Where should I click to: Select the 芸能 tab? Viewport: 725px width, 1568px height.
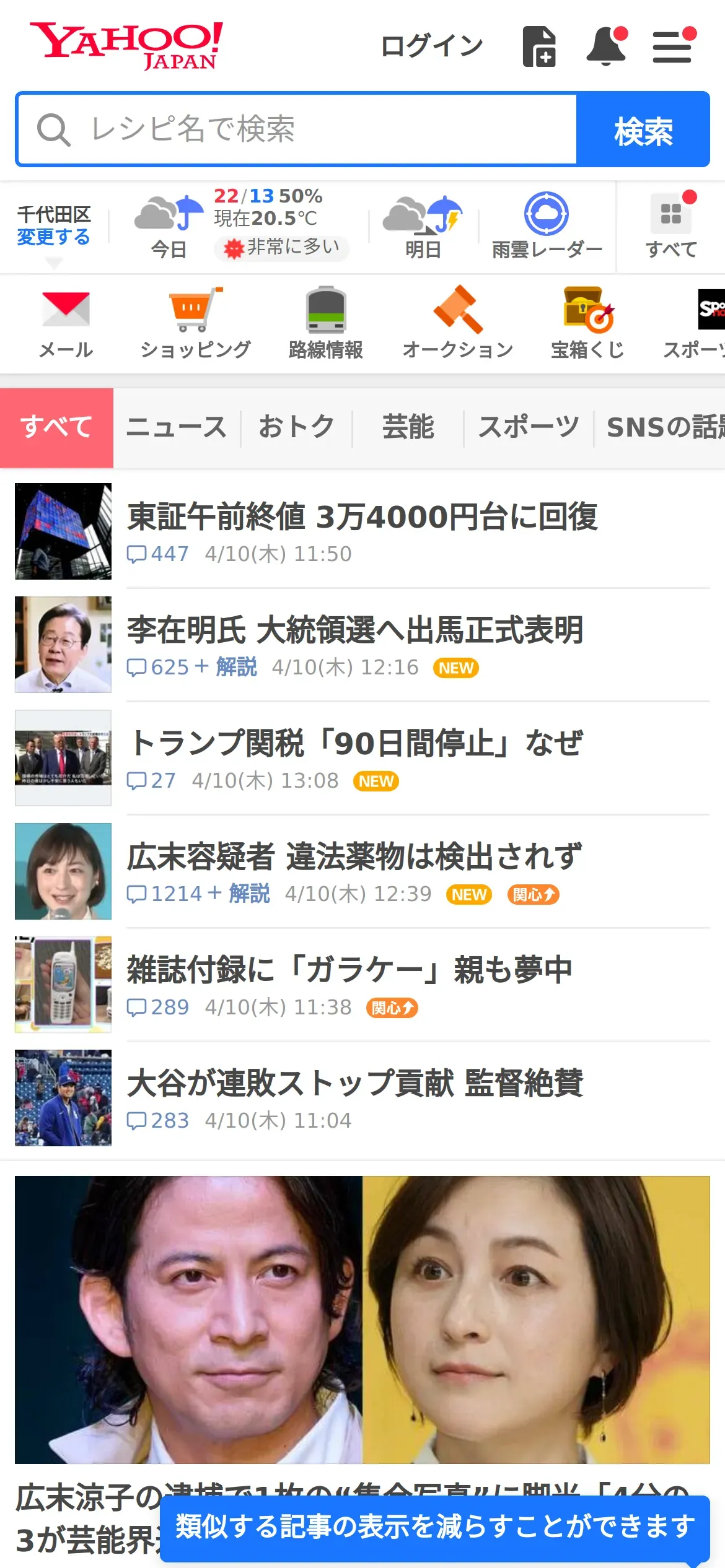click(x=408, y=427)
